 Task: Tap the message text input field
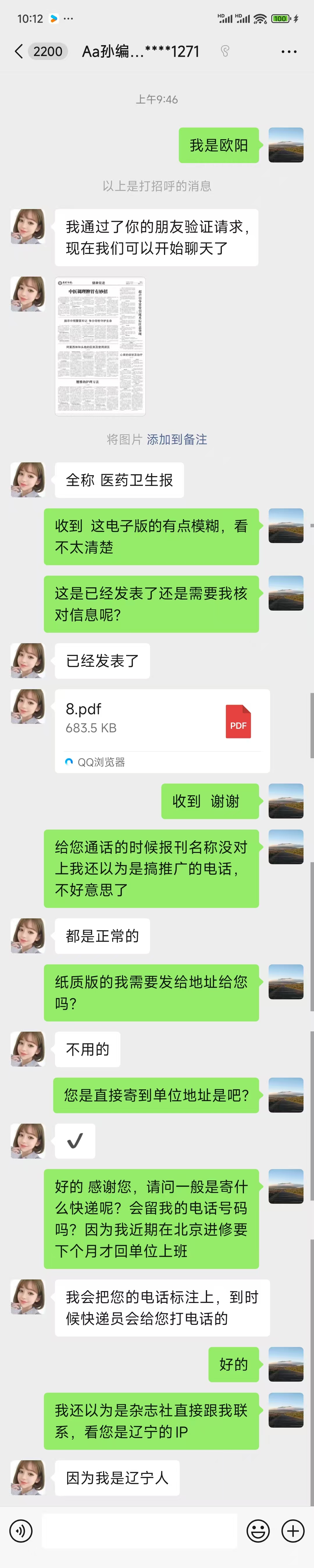click(x=140, y=1530)
